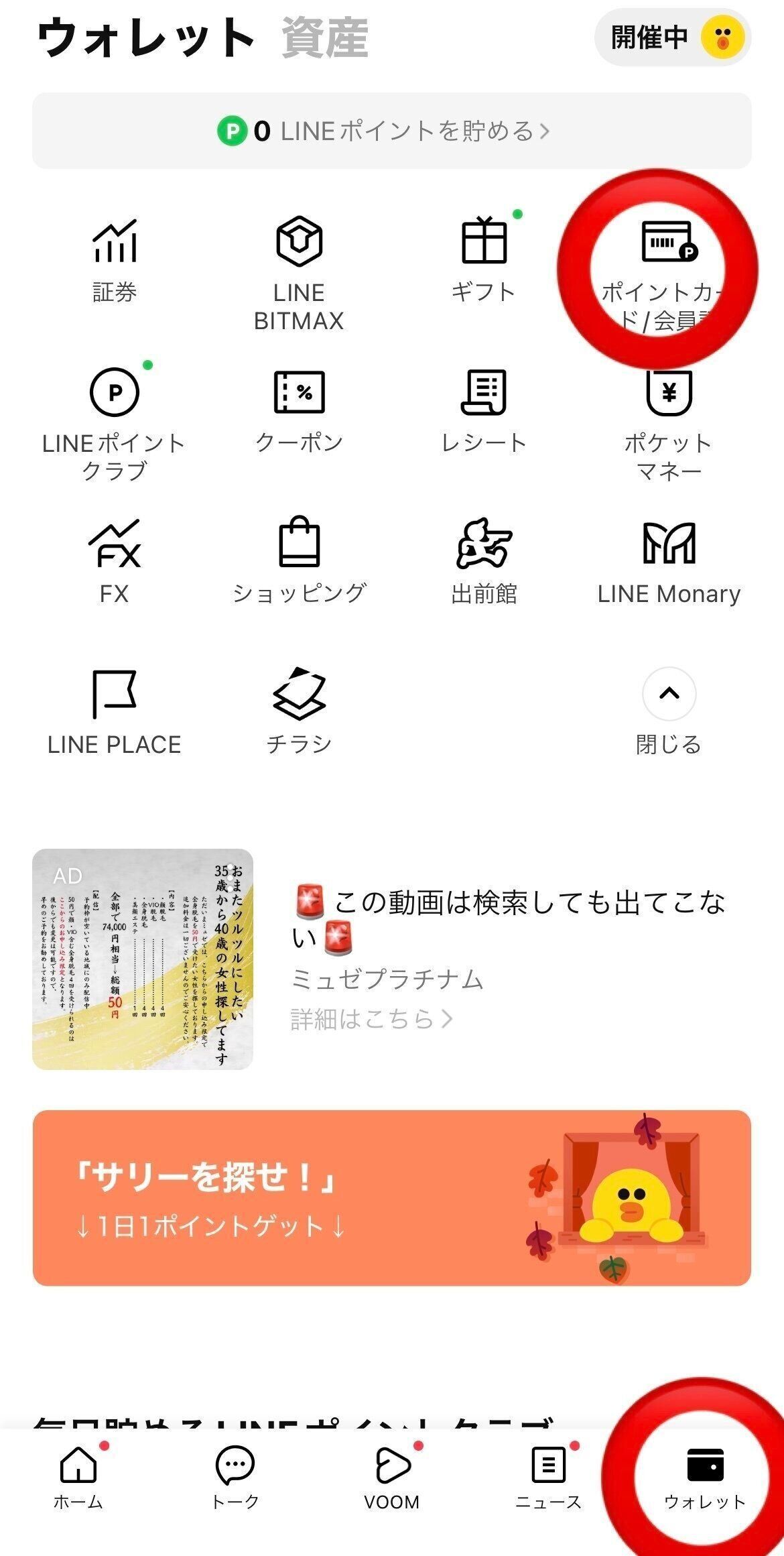Open the チラシ (Flyer) icon

point(300,697)
